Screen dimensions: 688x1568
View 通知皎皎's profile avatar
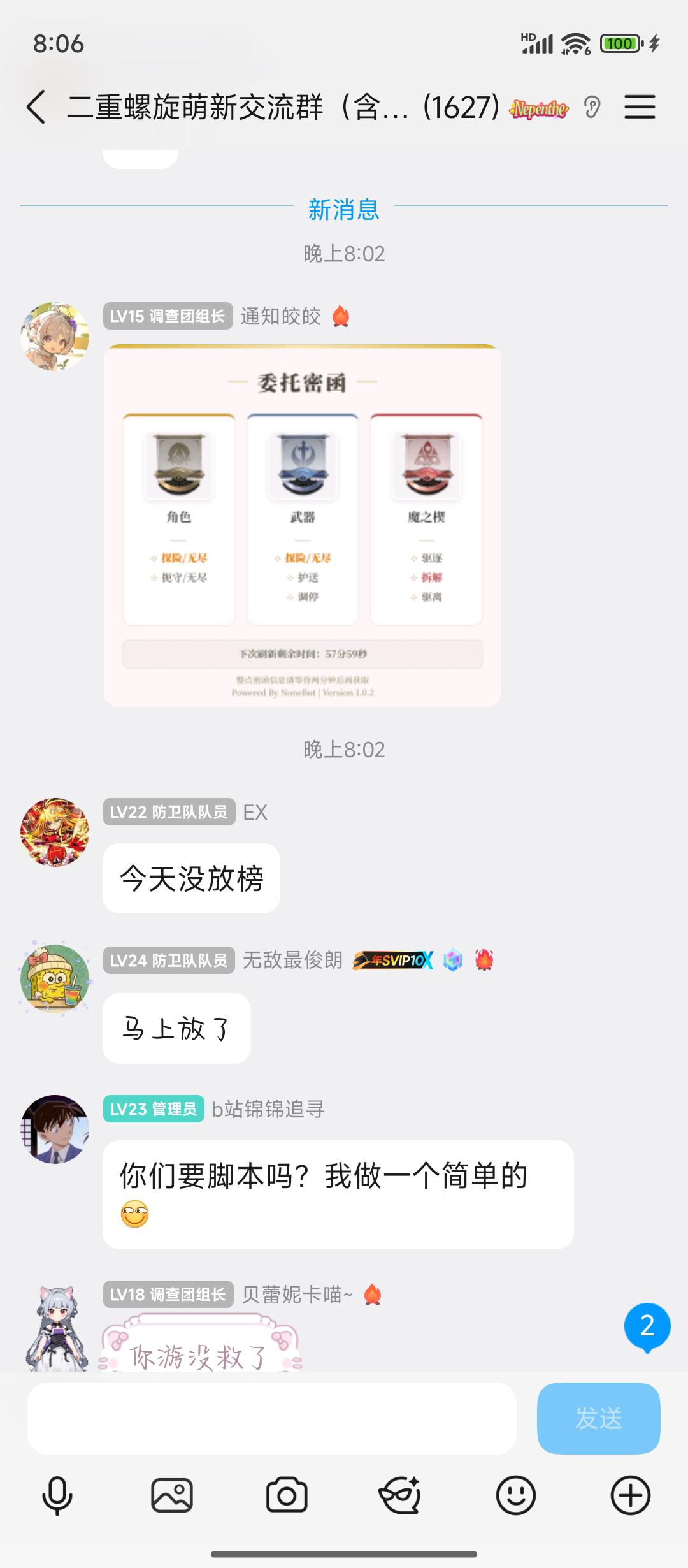click(55, 337)
